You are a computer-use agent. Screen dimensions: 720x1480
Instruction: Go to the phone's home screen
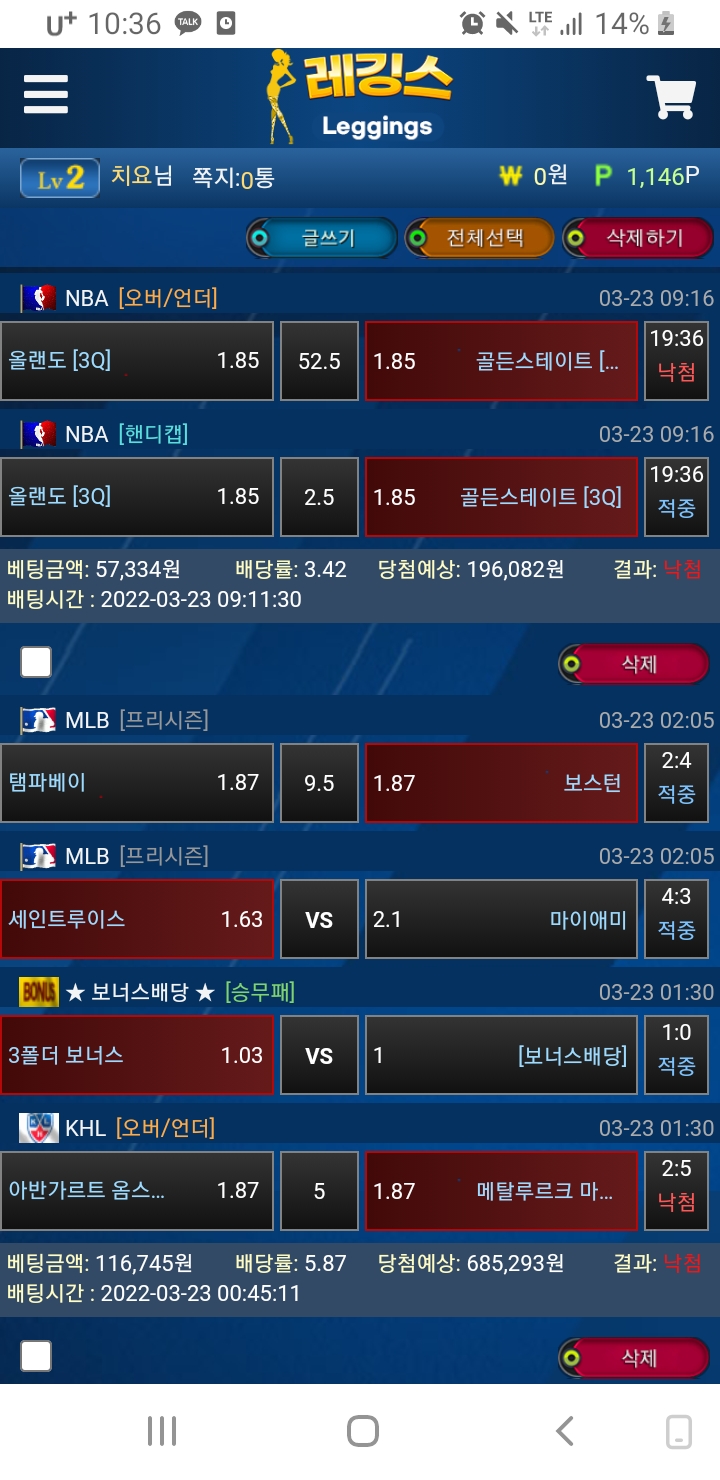point(362,1431)
